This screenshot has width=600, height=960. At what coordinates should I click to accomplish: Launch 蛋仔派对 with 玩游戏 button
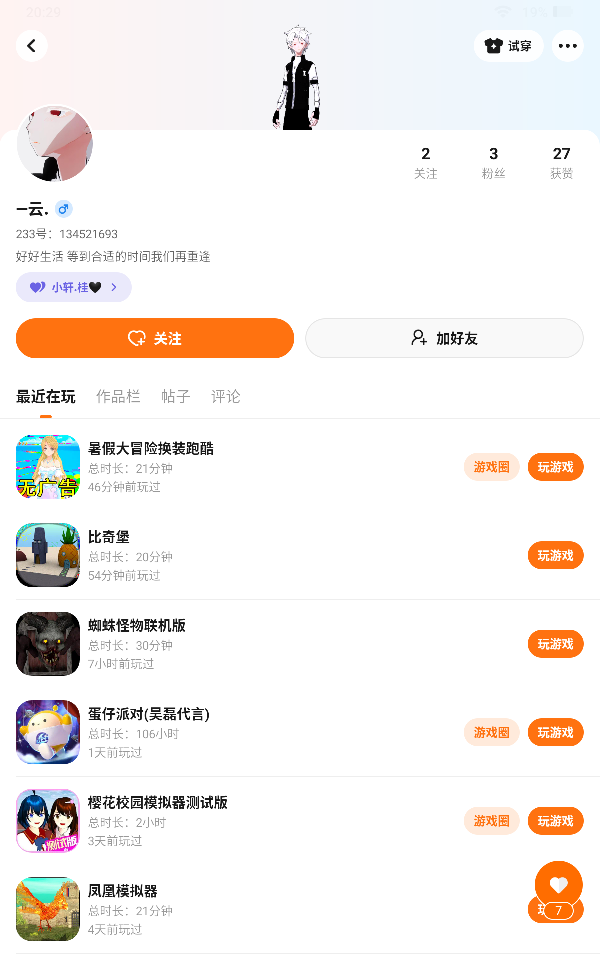[x=555, y=732]
